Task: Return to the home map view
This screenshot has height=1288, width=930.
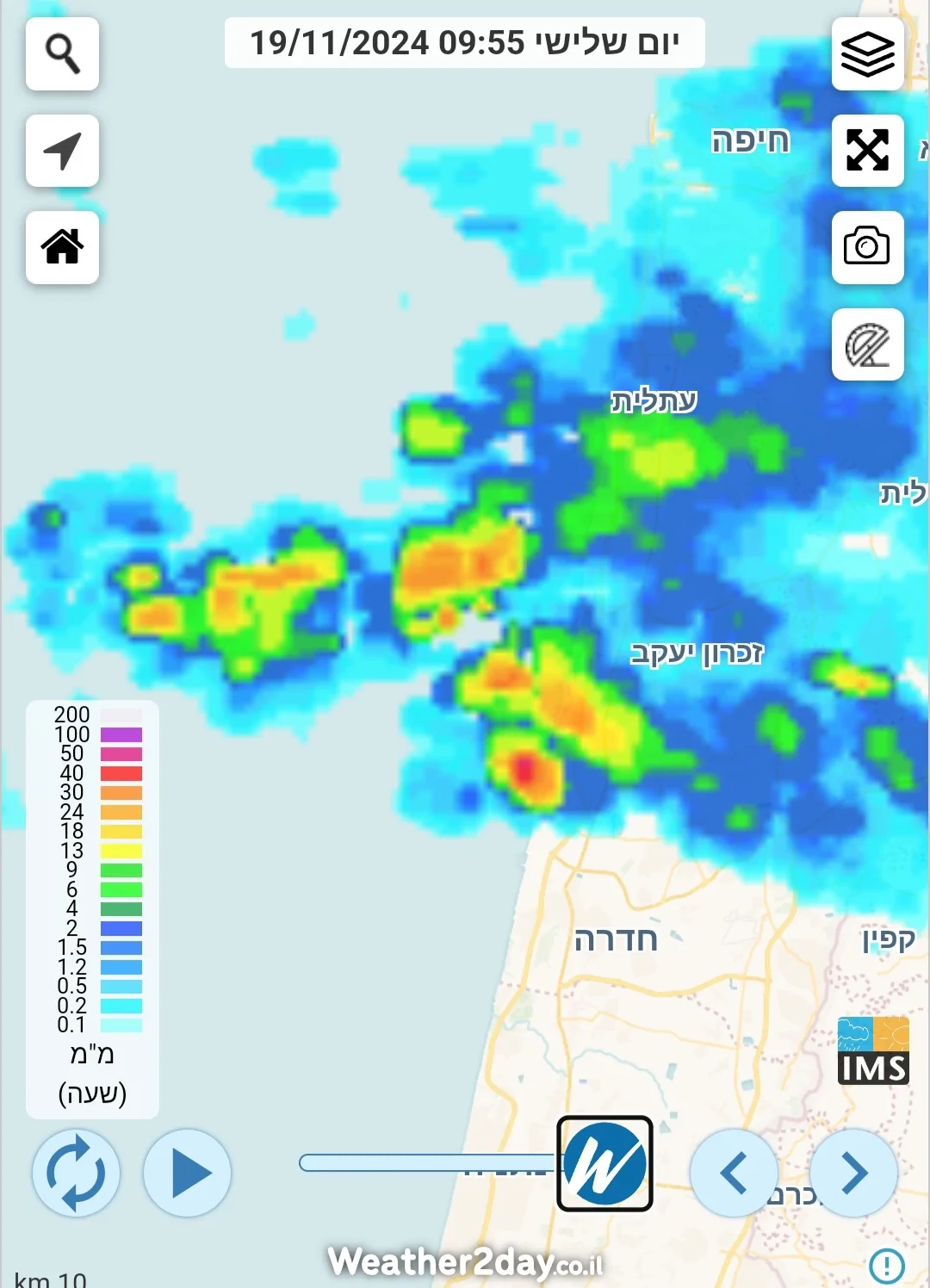Action: (x=62, y=247)
